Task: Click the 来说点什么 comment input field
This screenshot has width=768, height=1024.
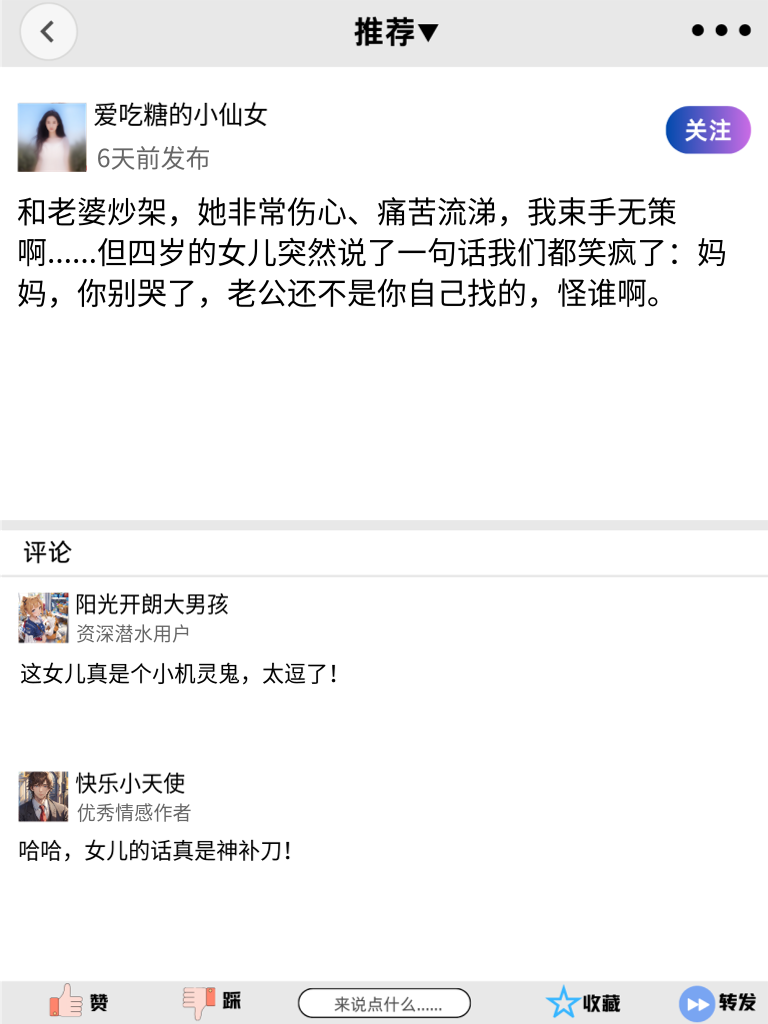Action: (x=385, y=1001)
